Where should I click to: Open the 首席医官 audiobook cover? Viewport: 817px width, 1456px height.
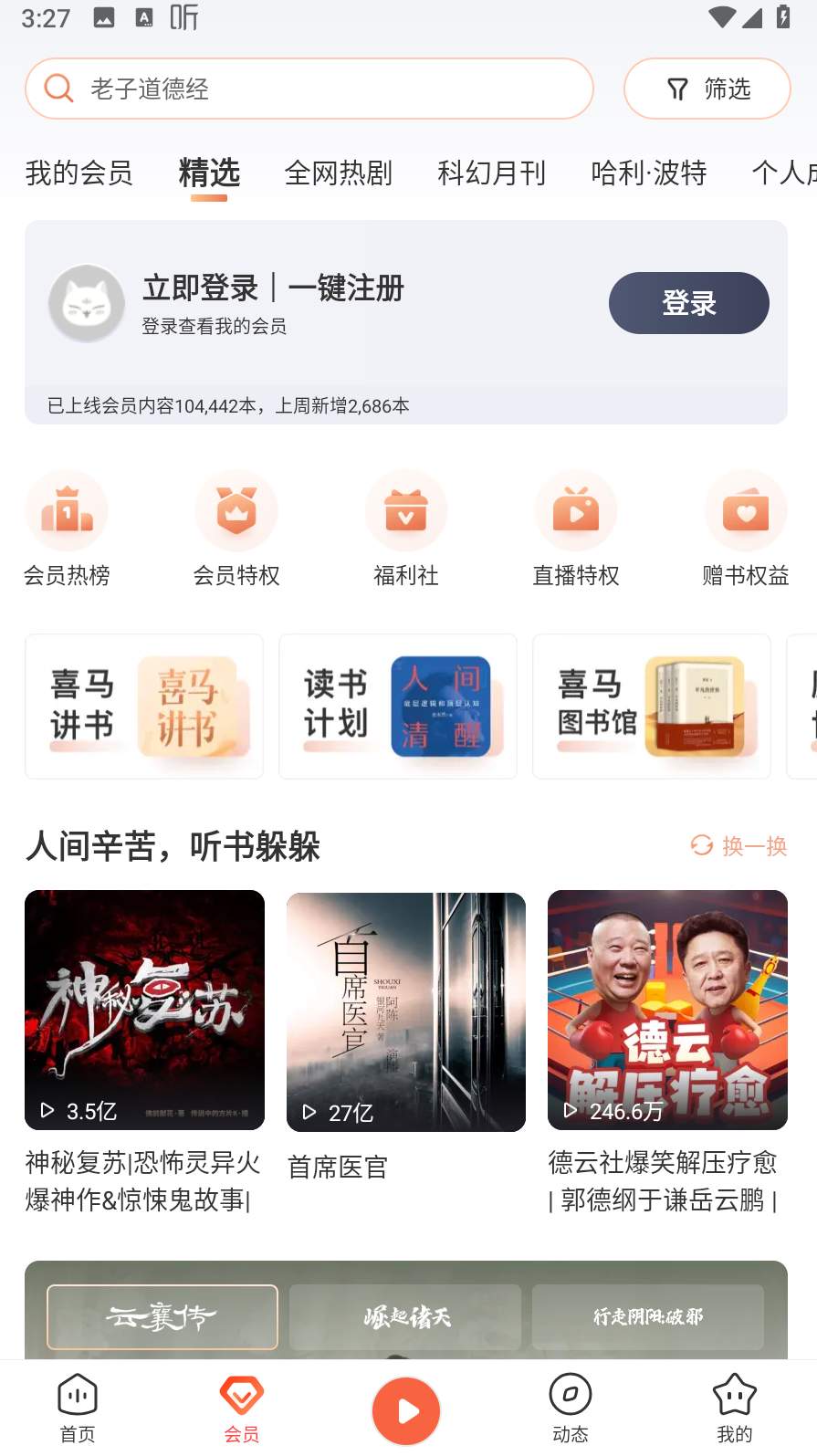pyautogui.click(x=406, y=1010)
